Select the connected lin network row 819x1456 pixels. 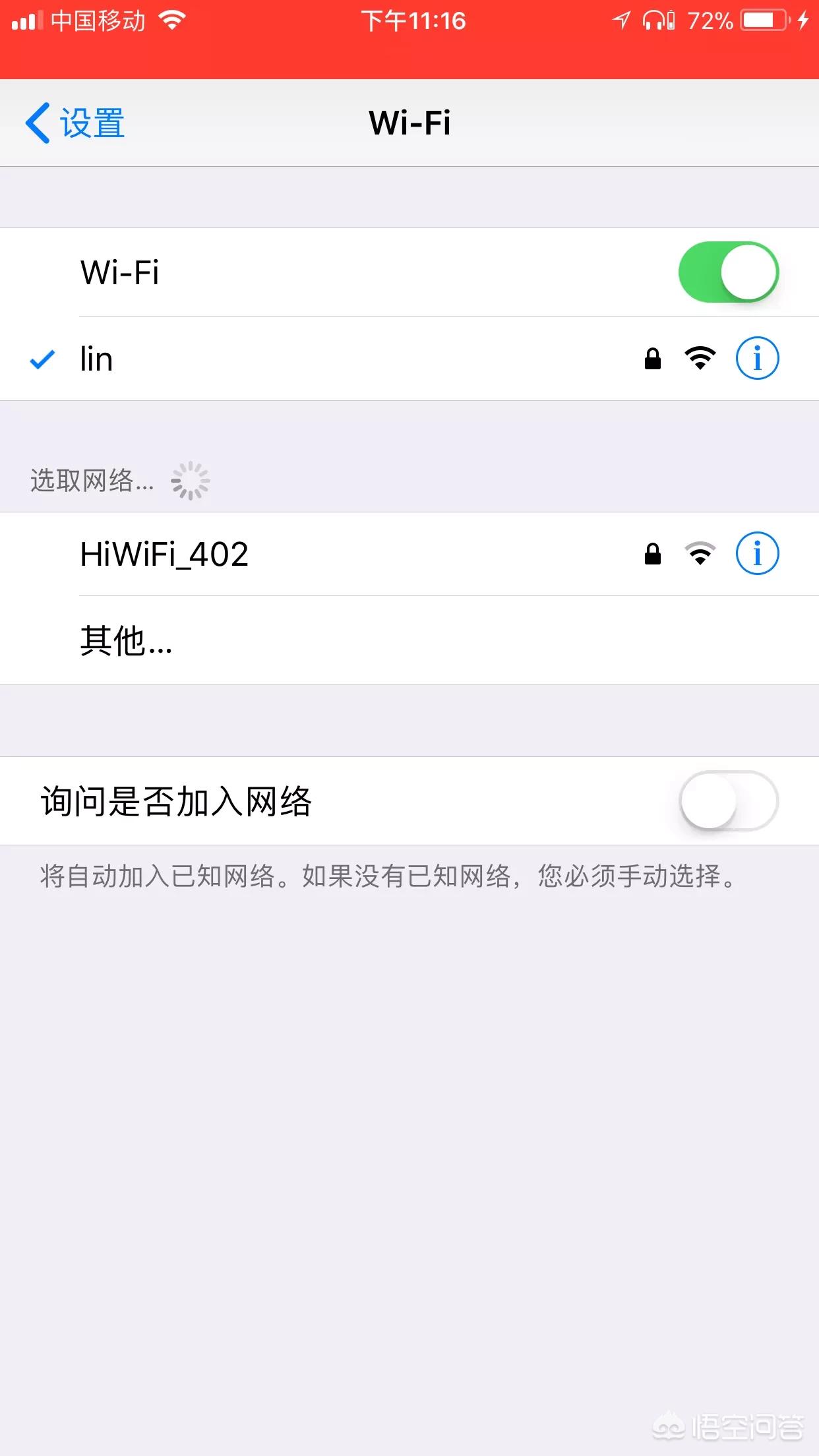click(264, 359)
